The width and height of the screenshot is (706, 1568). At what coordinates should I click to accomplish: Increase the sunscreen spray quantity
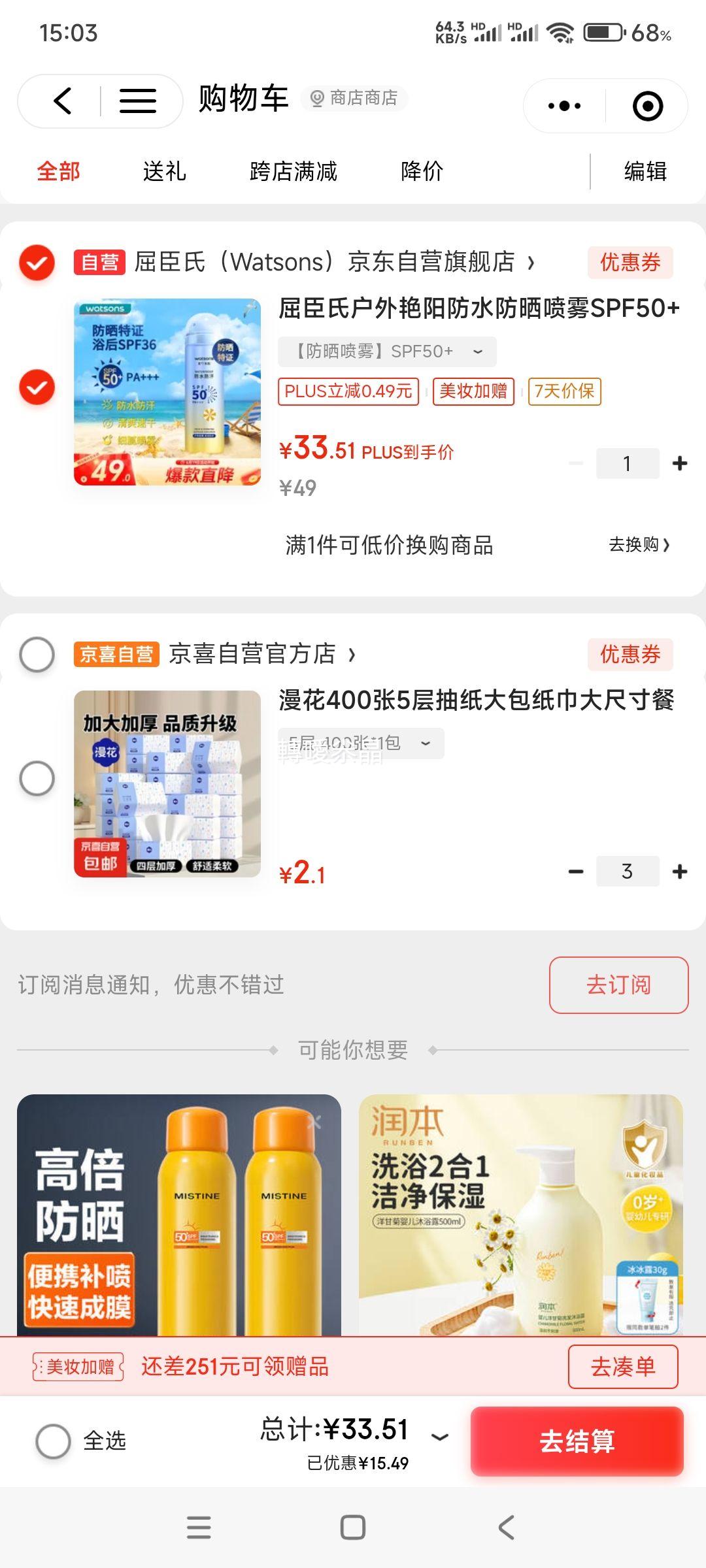point(680,463)
